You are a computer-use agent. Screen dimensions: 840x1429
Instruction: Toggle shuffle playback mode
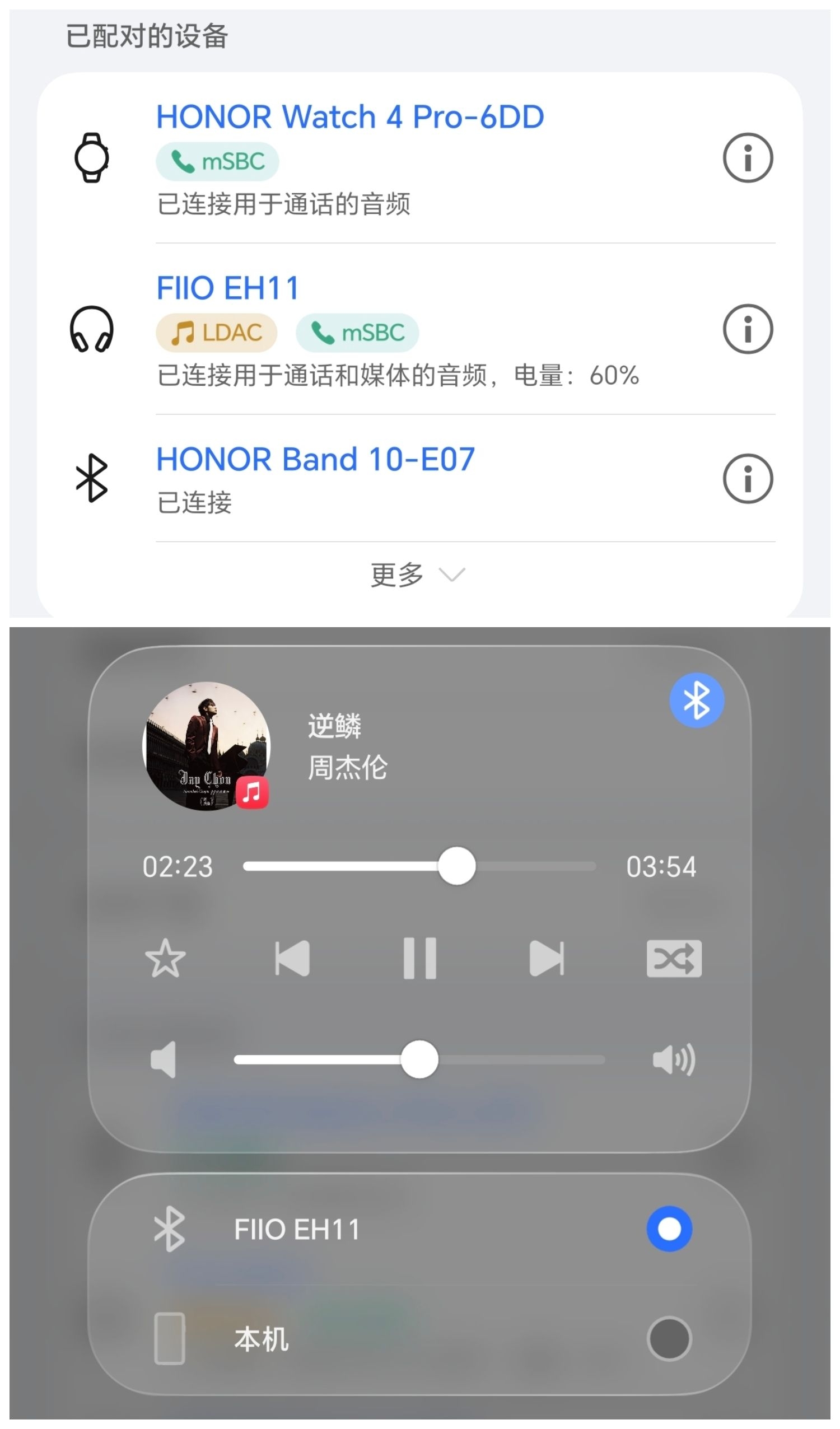(x=674, y=958)
